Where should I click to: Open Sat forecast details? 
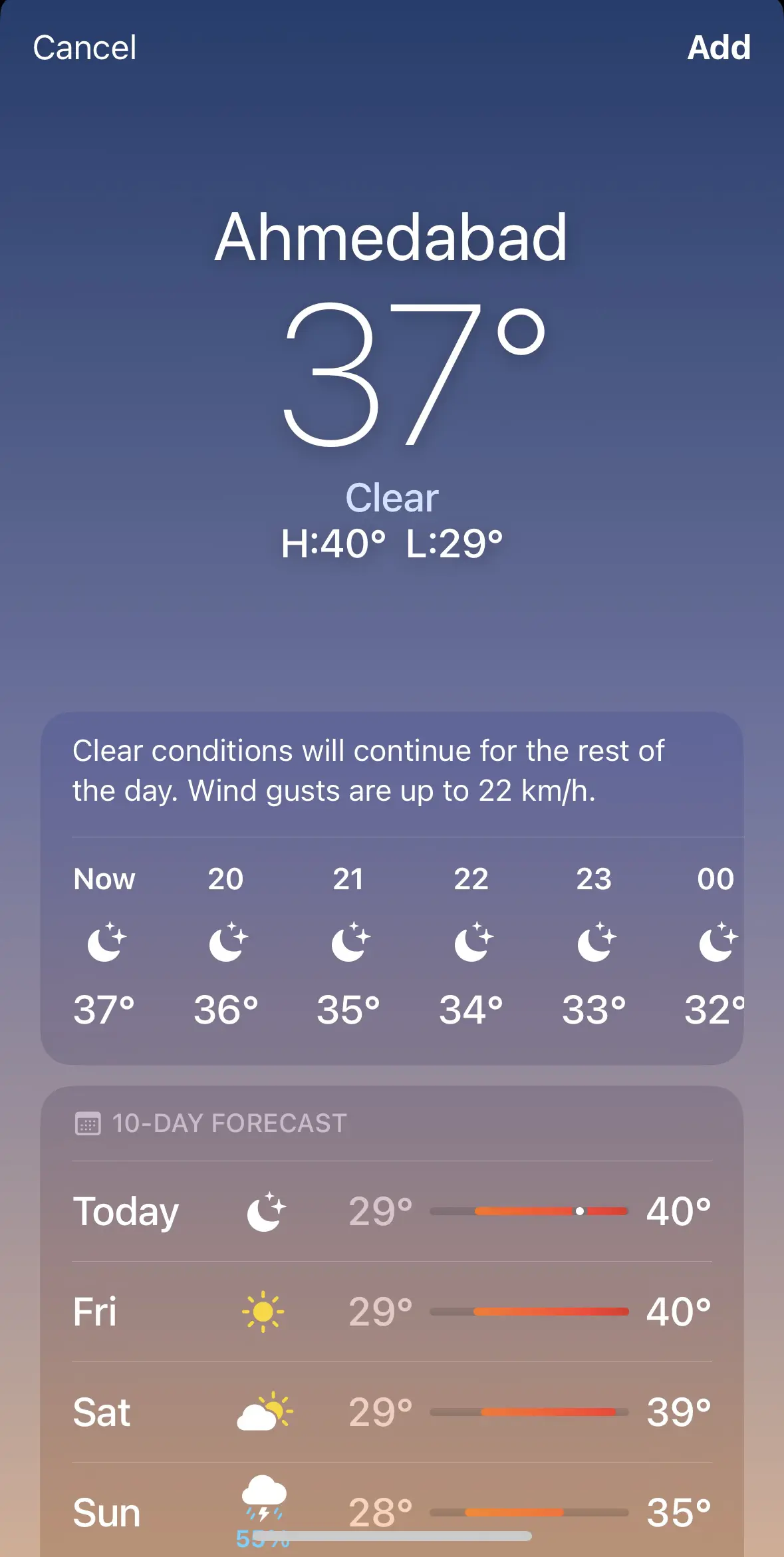click(x=392, y=1412)
